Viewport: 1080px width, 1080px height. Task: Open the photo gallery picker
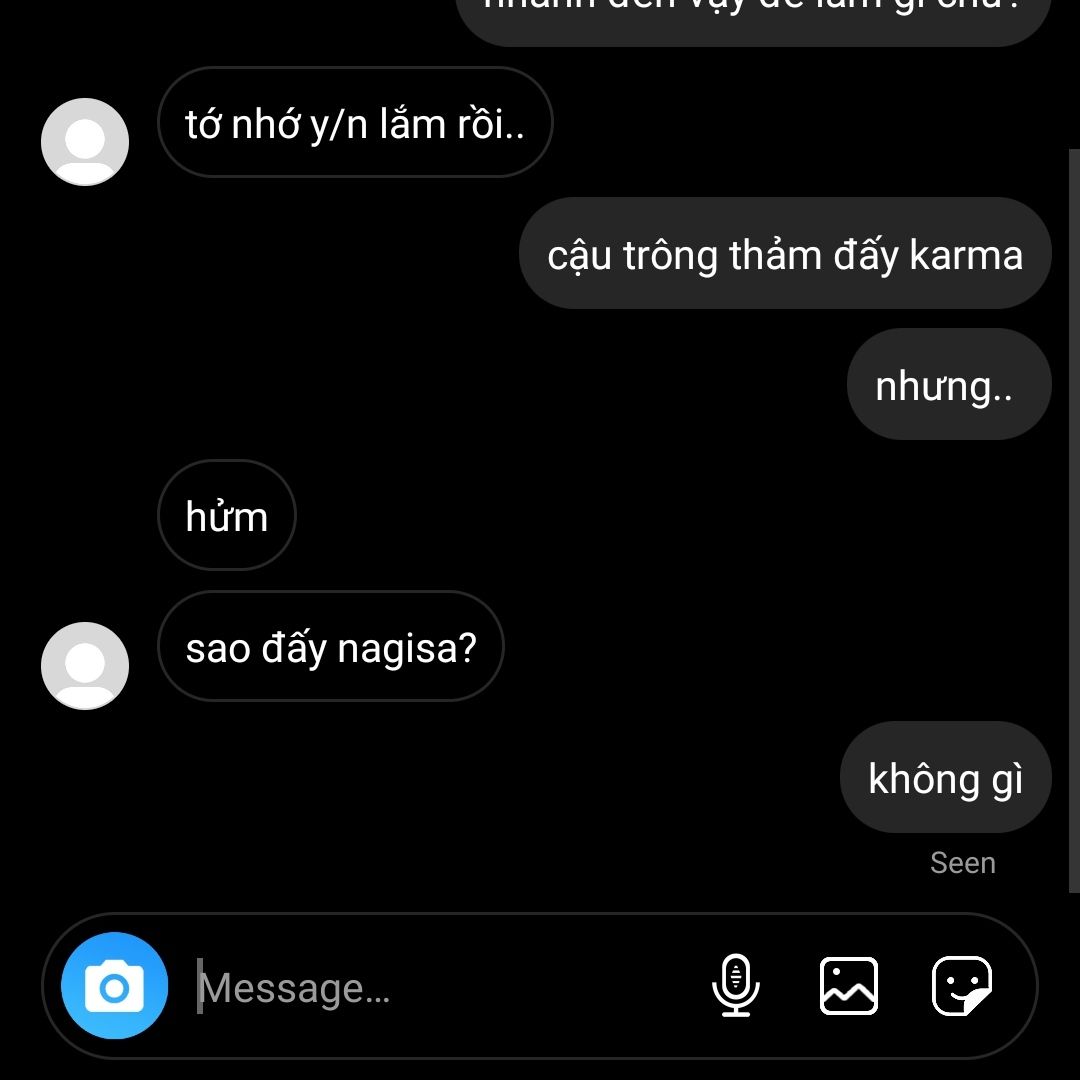click(849, 986)
